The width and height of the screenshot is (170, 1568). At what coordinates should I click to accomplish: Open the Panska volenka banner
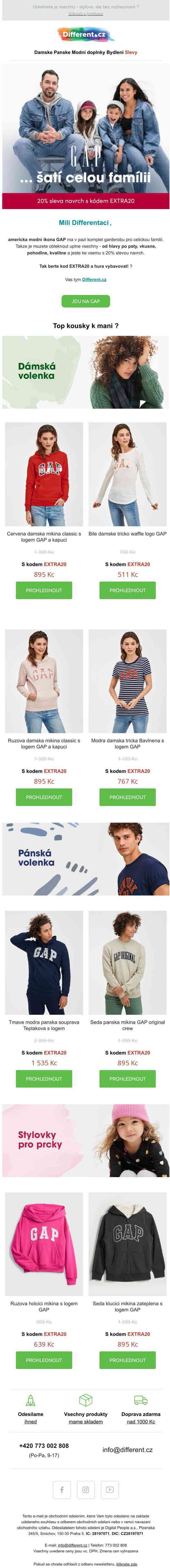(x=85, y=858)
